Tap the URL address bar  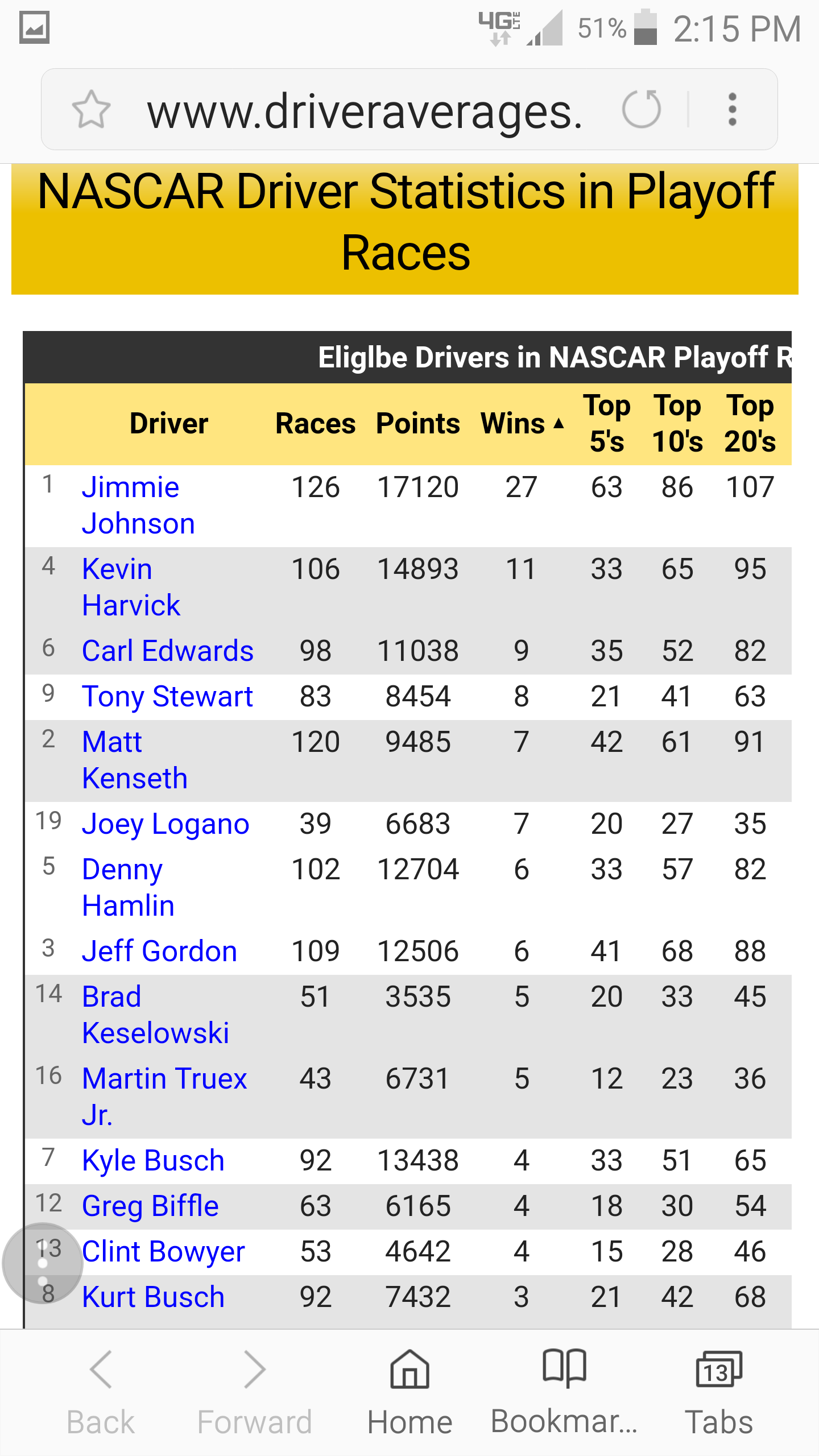364,110
